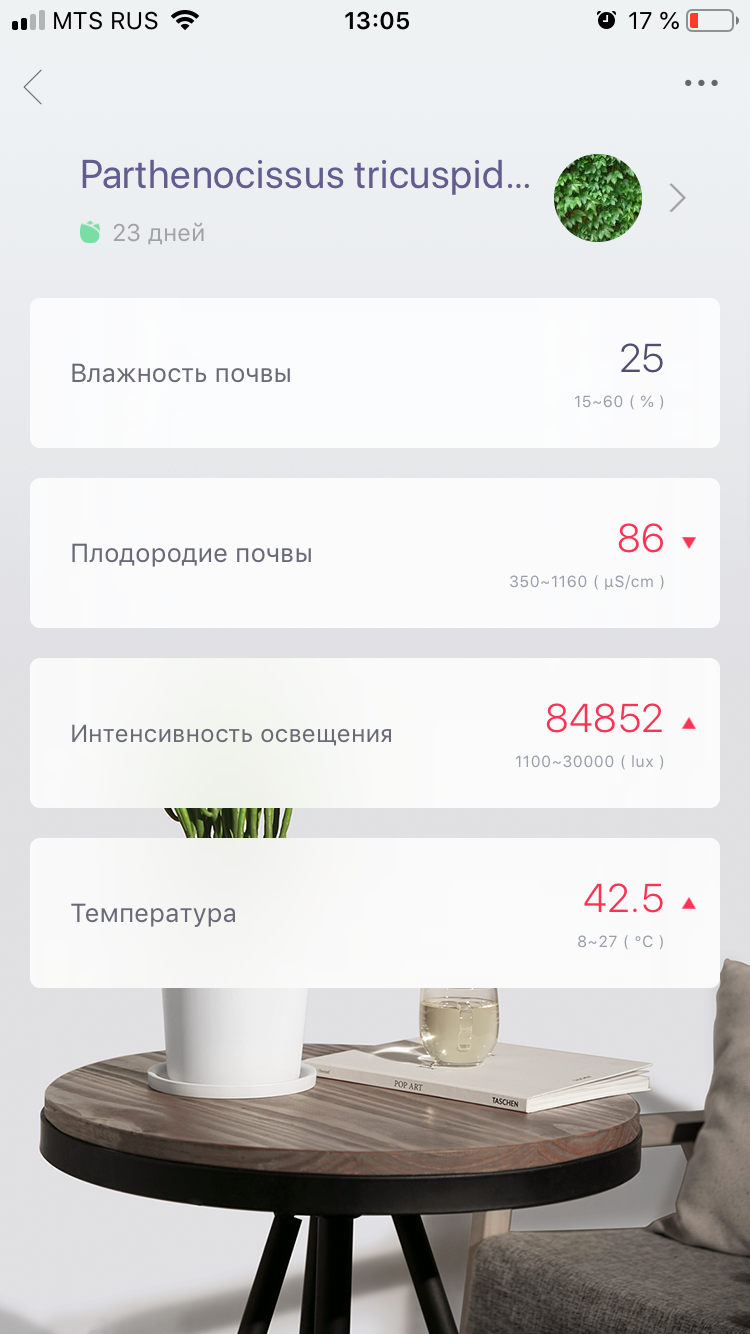This screenshot has height=1334, width=750.
Task: Go back with the top-left arrow
Action: coord(34,87)
